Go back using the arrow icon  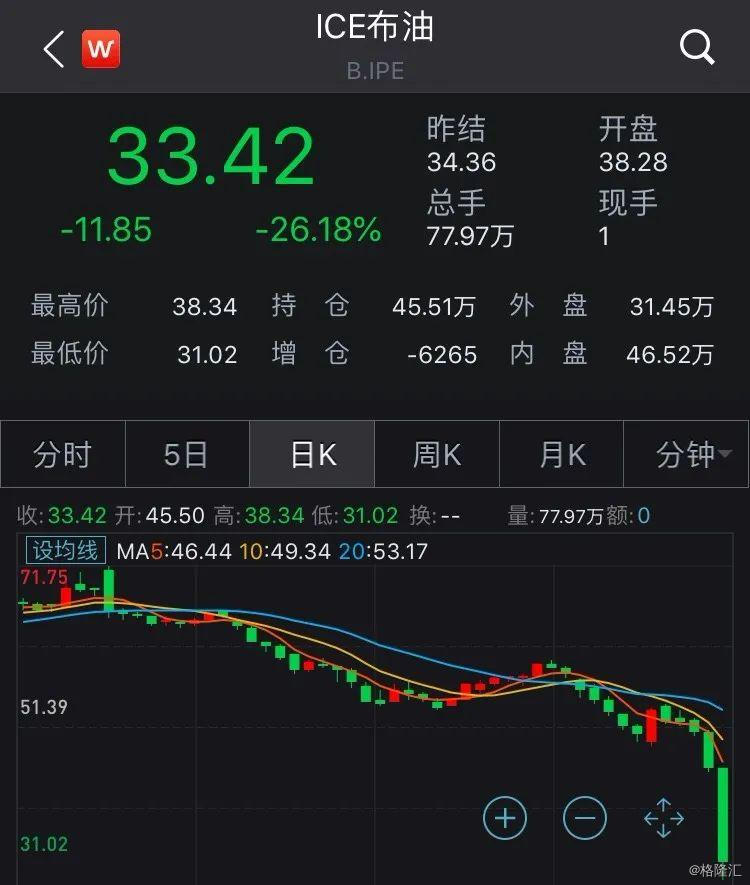[54, 49]
